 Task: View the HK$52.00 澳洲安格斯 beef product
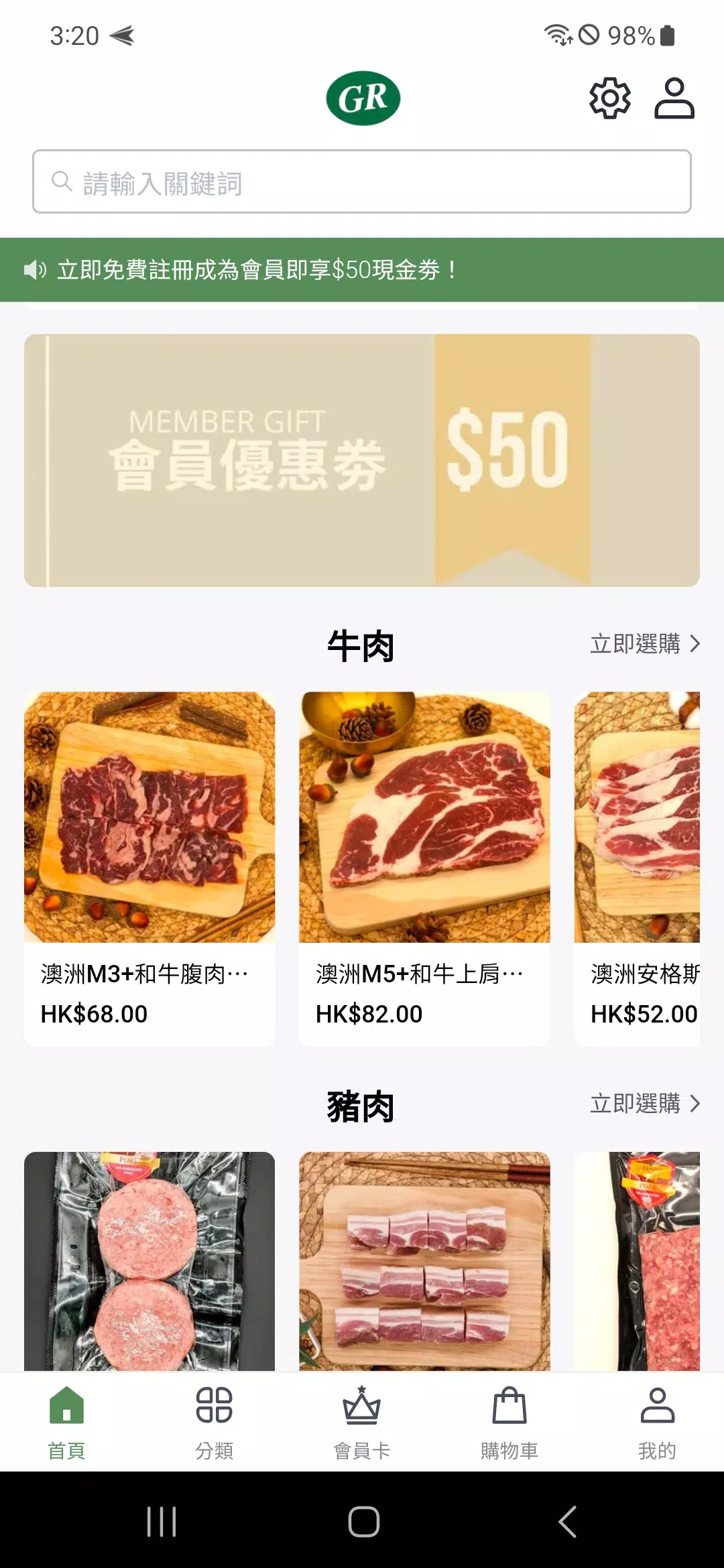[638, 868]
